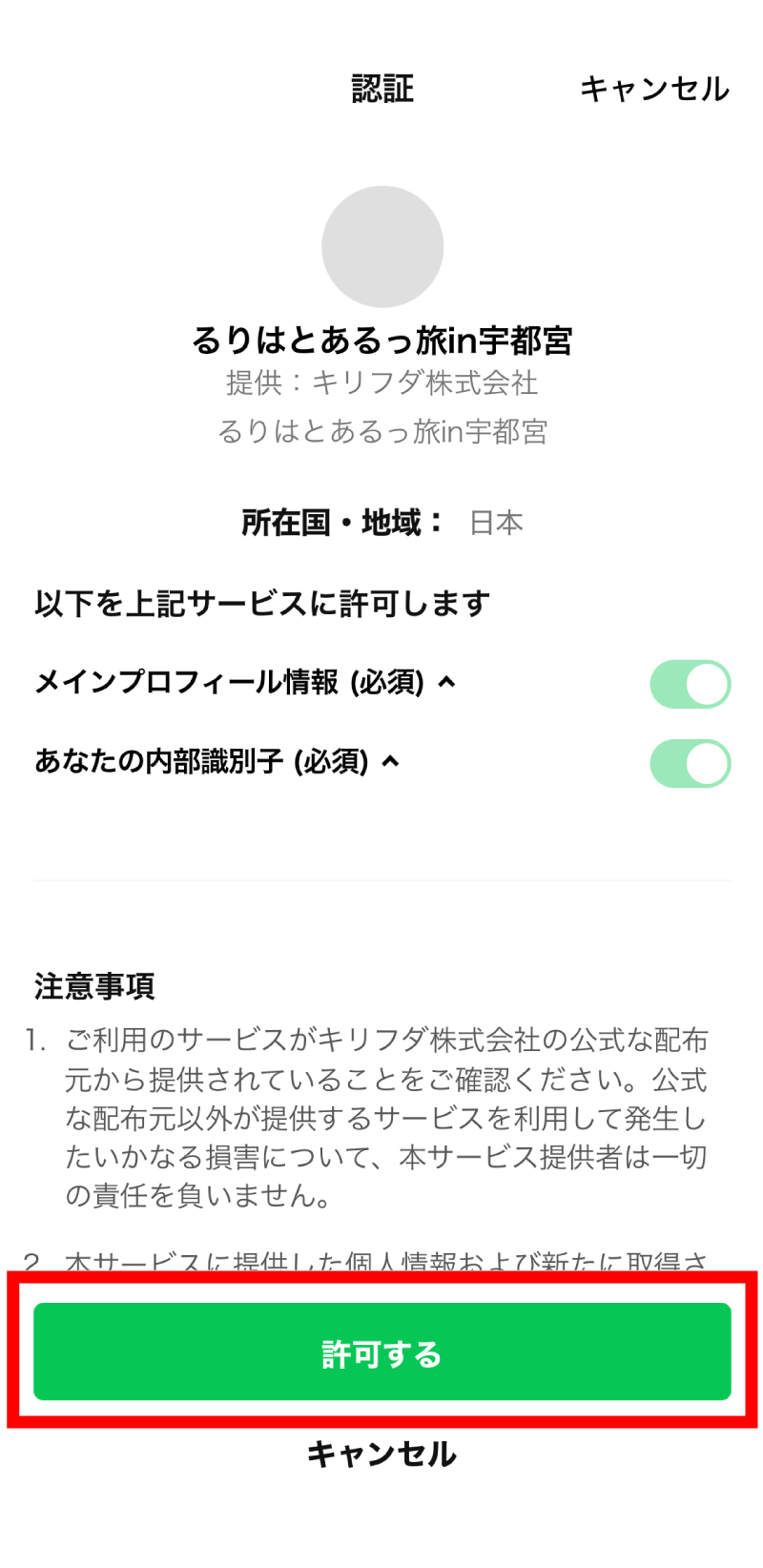Screen dimensions: 763x1568
Task: Tap the 認証 header title
Action: pyautogui.click(x=382, y=89)
